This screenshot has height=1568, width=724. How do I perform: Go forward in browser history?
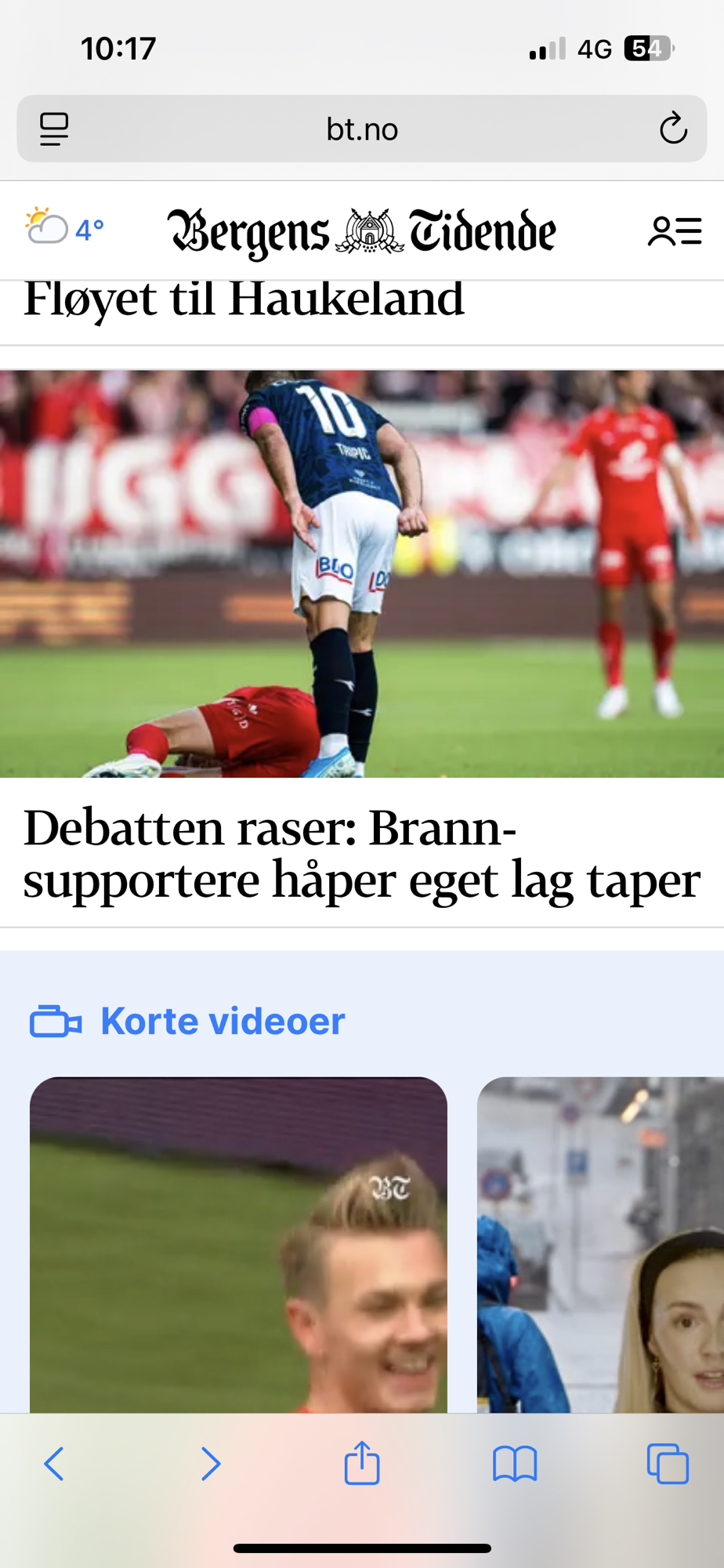[210, 1463]
